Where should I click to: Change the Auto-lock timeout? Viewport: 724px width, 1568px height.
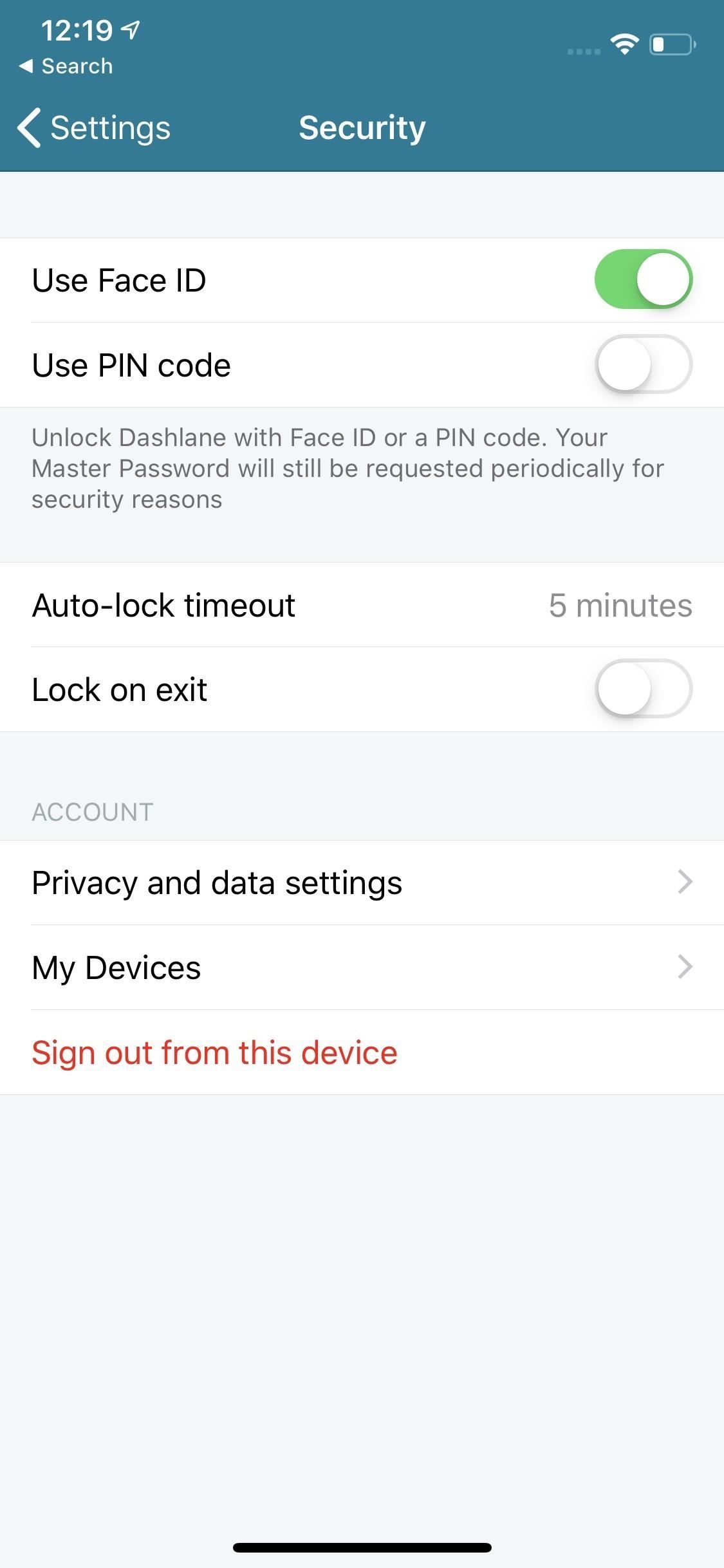pyautogui.click(x=362, y=605)
